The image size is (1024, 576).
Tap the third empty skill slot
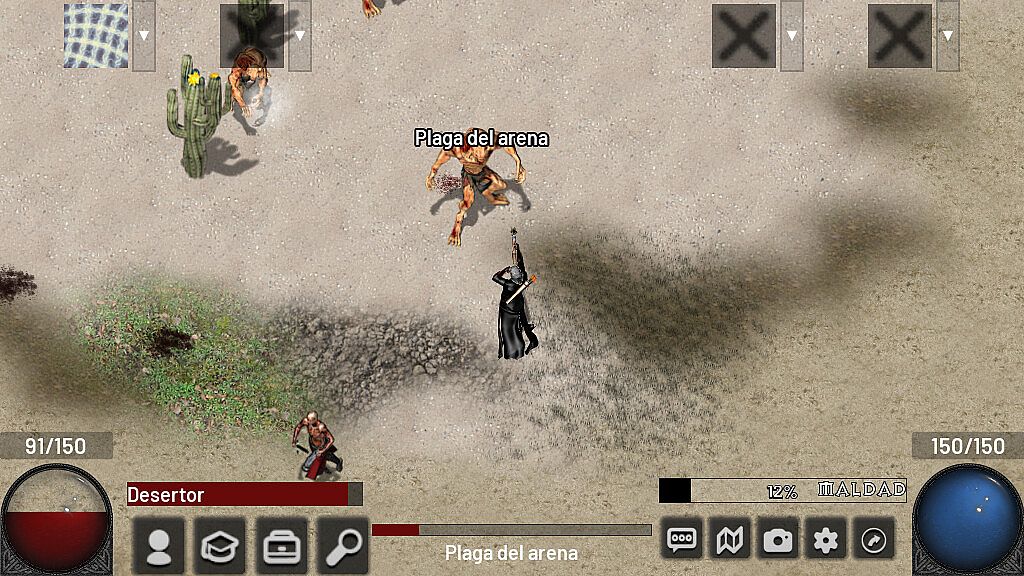[744, 36]
